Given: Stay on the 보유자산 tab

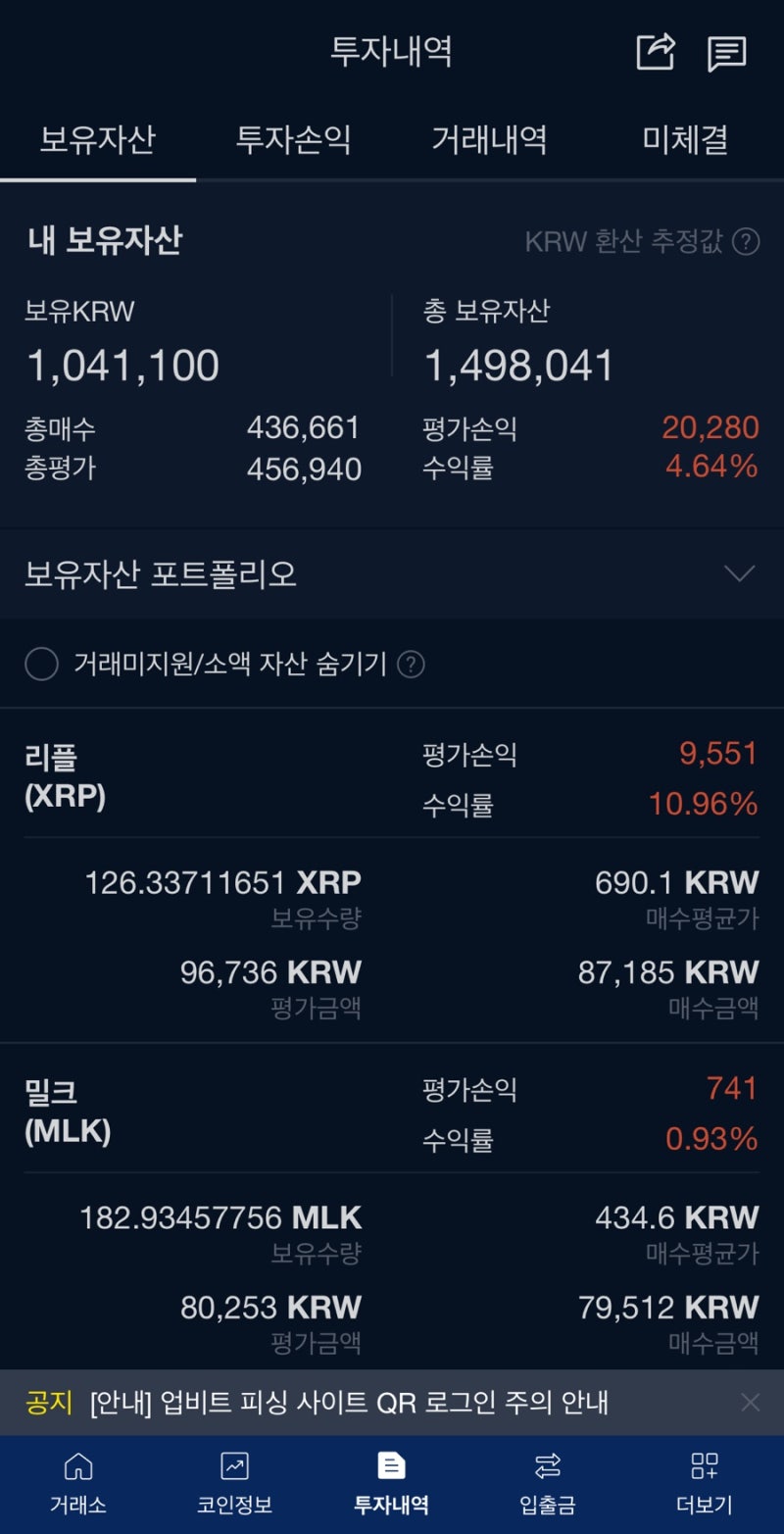Looking at the screenshot, I should (x=97, y=140).
